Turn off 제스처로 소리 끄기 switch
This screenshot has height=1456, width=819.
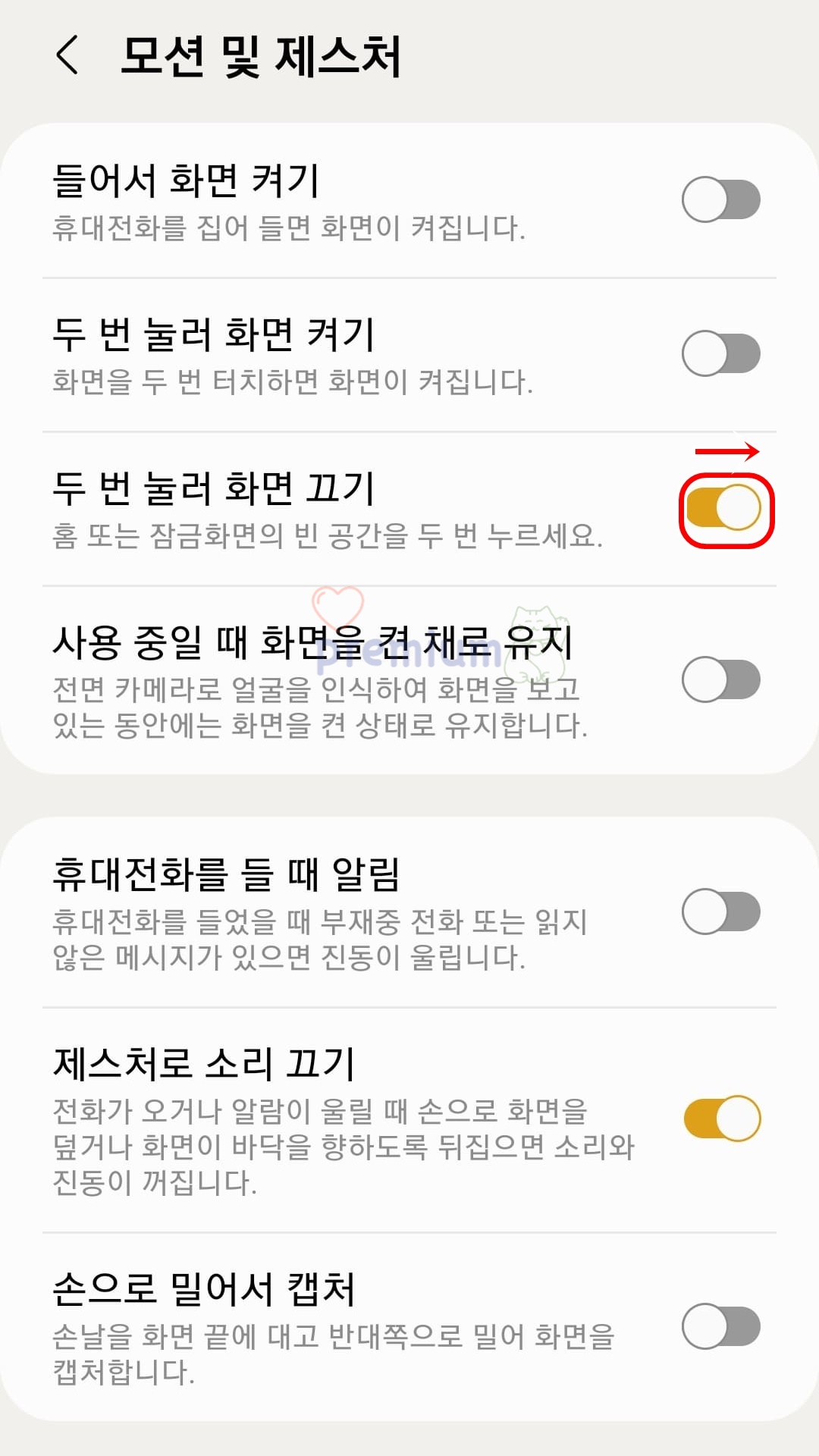(723, 1119)
